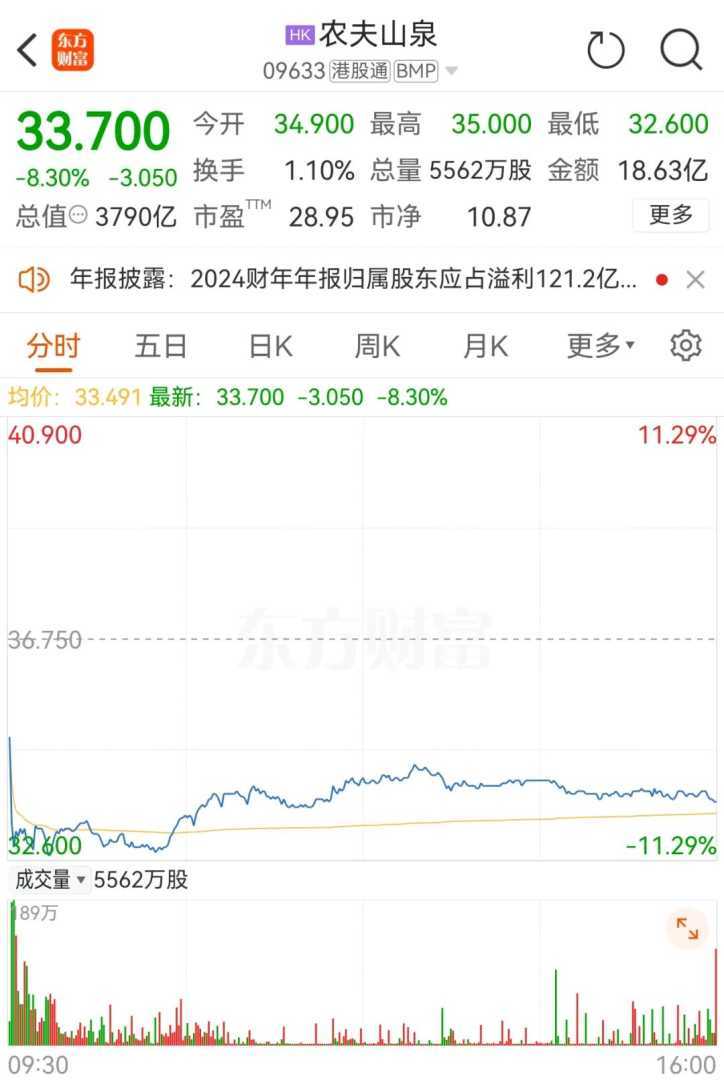The width and height of the screenshot is (724, 1080).
Task: Open the search magnifier icon
Action: pos(681,50)
